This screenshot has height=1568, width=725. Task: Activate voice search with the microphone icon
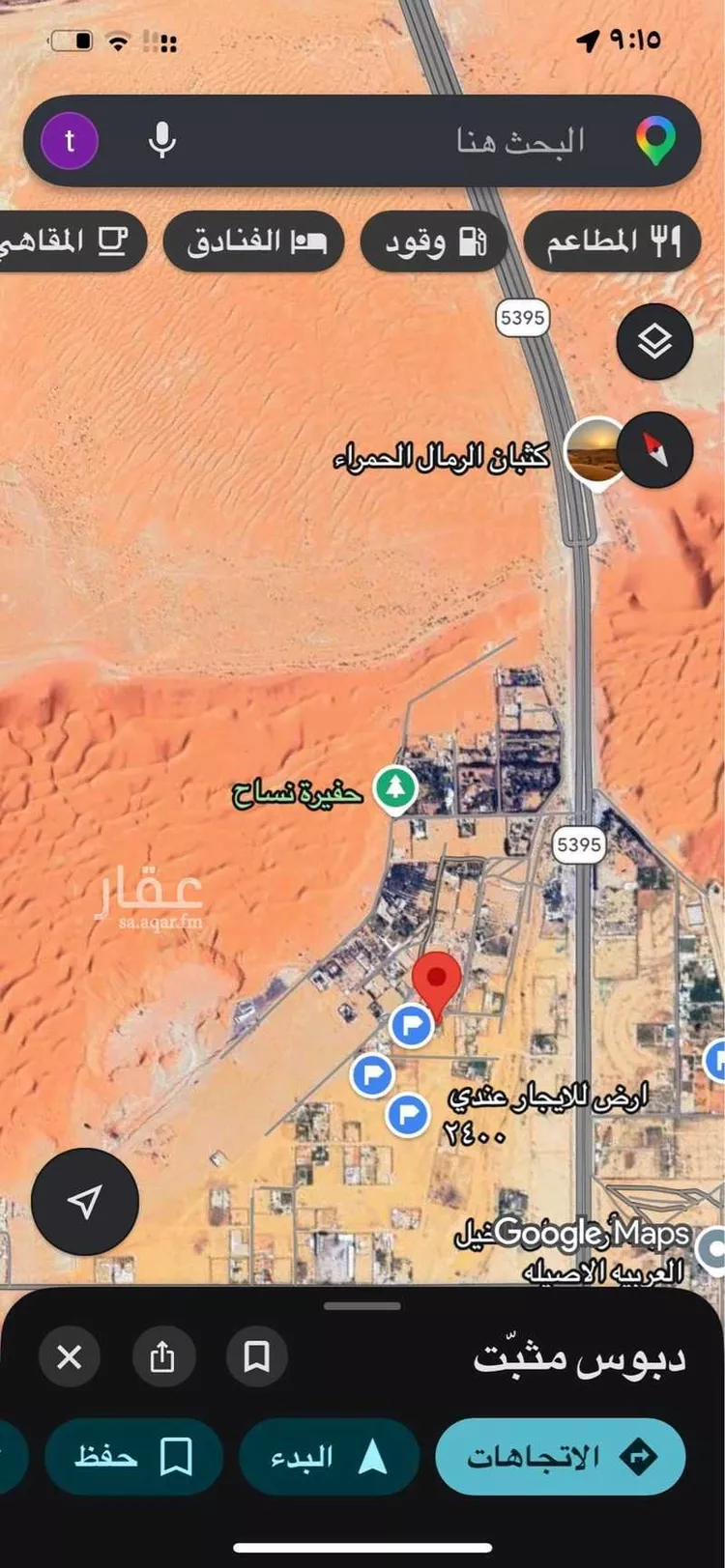(x=162, y=140)
